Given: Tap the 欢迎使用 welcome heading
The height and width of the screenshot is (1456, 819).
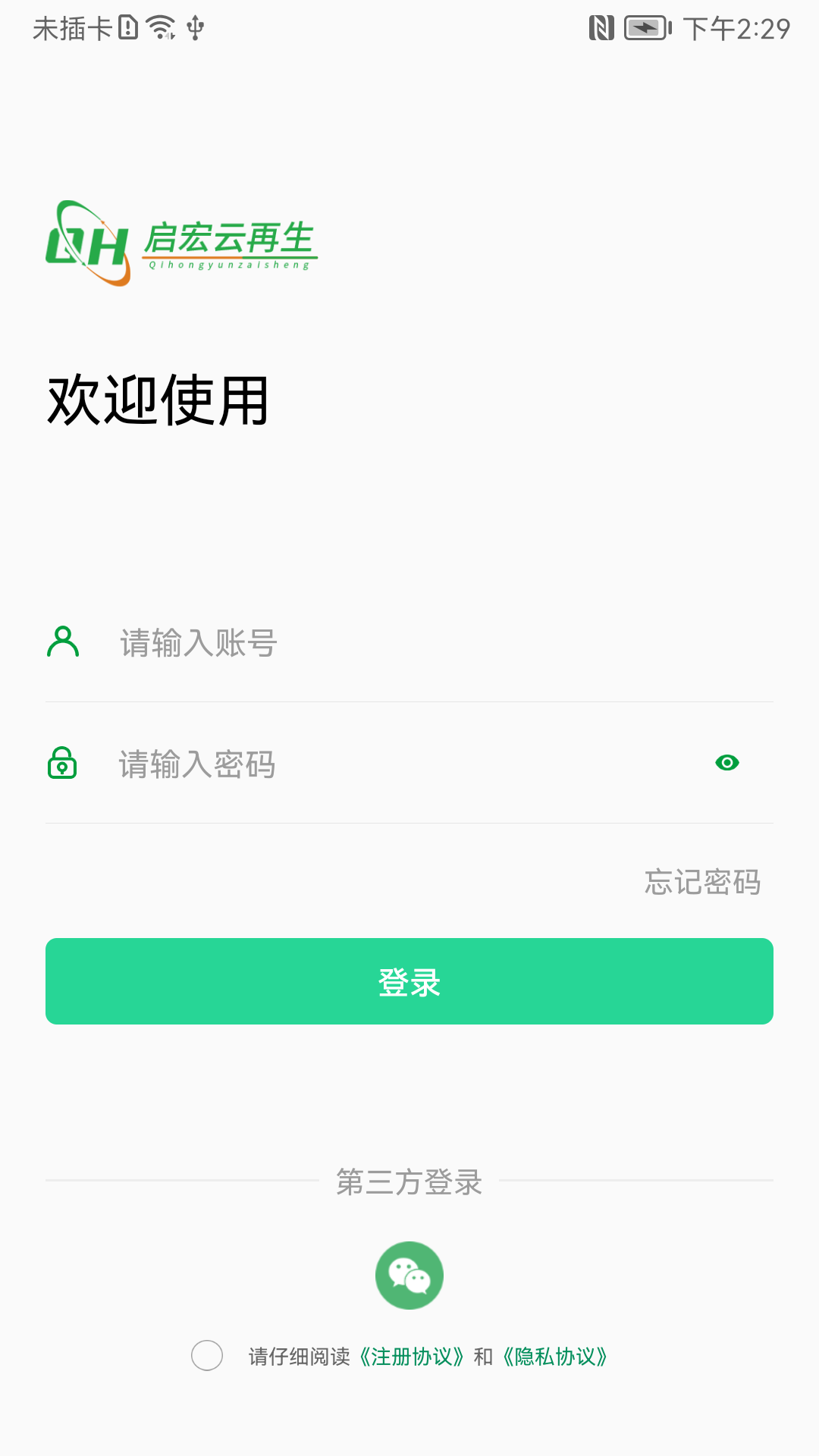Looking at the screenshot, I should click(158, 400).
